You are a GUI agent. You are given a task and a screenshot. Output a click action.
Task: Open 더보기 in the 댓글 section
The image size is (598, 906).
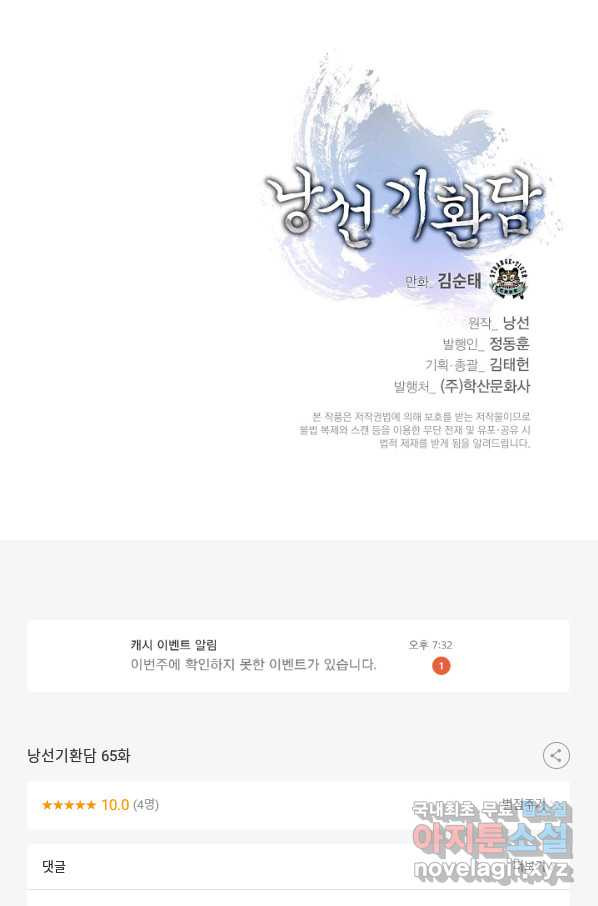526,866
